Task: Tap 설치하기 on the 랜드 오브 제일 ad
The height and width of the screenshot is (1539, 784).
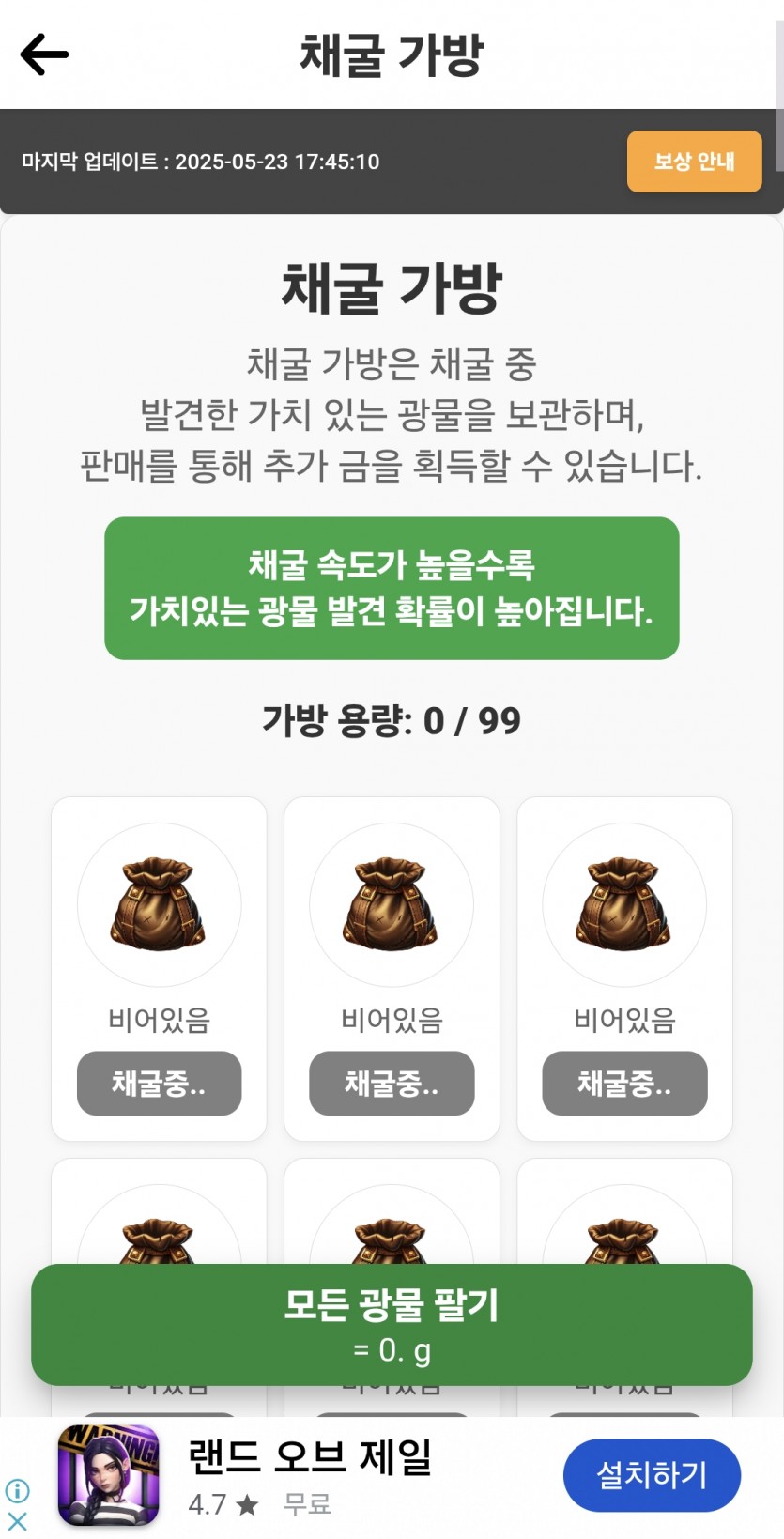Action: point(652,1475)
